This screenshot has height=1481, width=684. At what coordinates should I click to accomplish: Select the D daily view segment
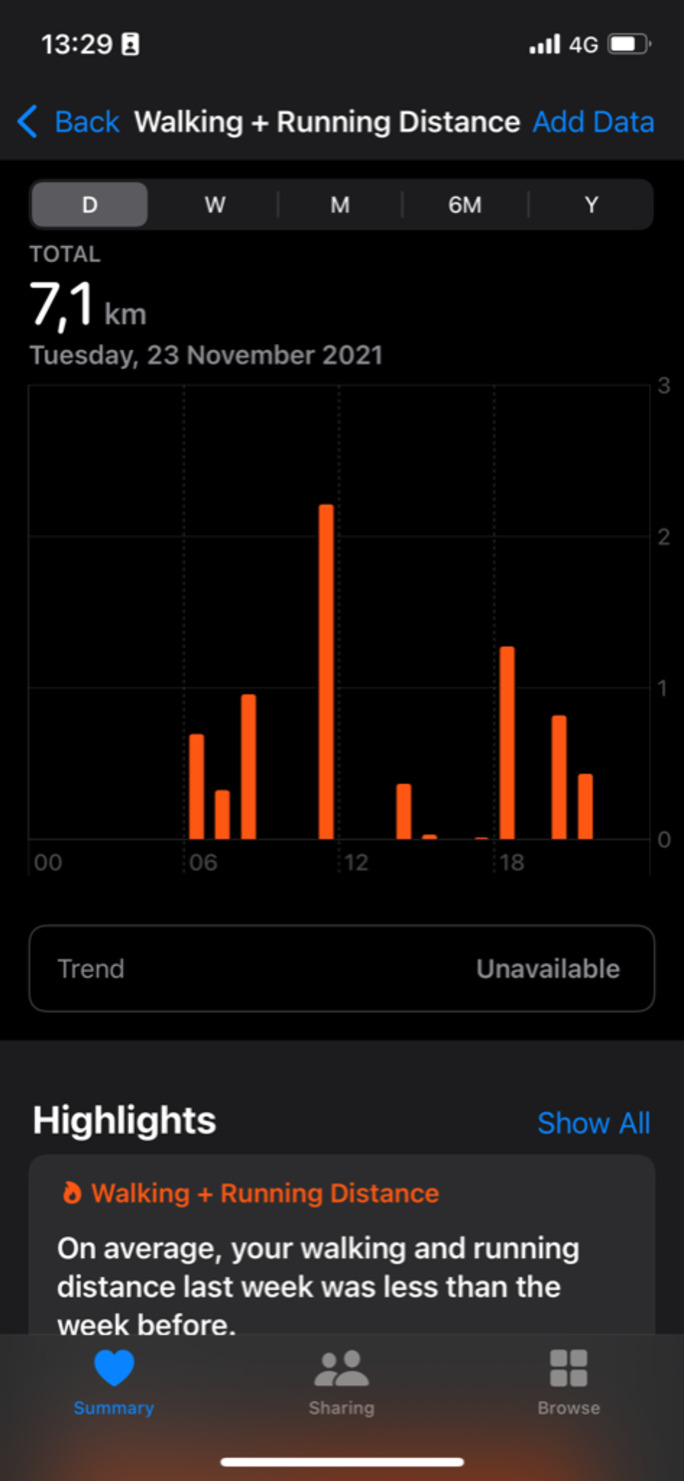pos(90,205)
